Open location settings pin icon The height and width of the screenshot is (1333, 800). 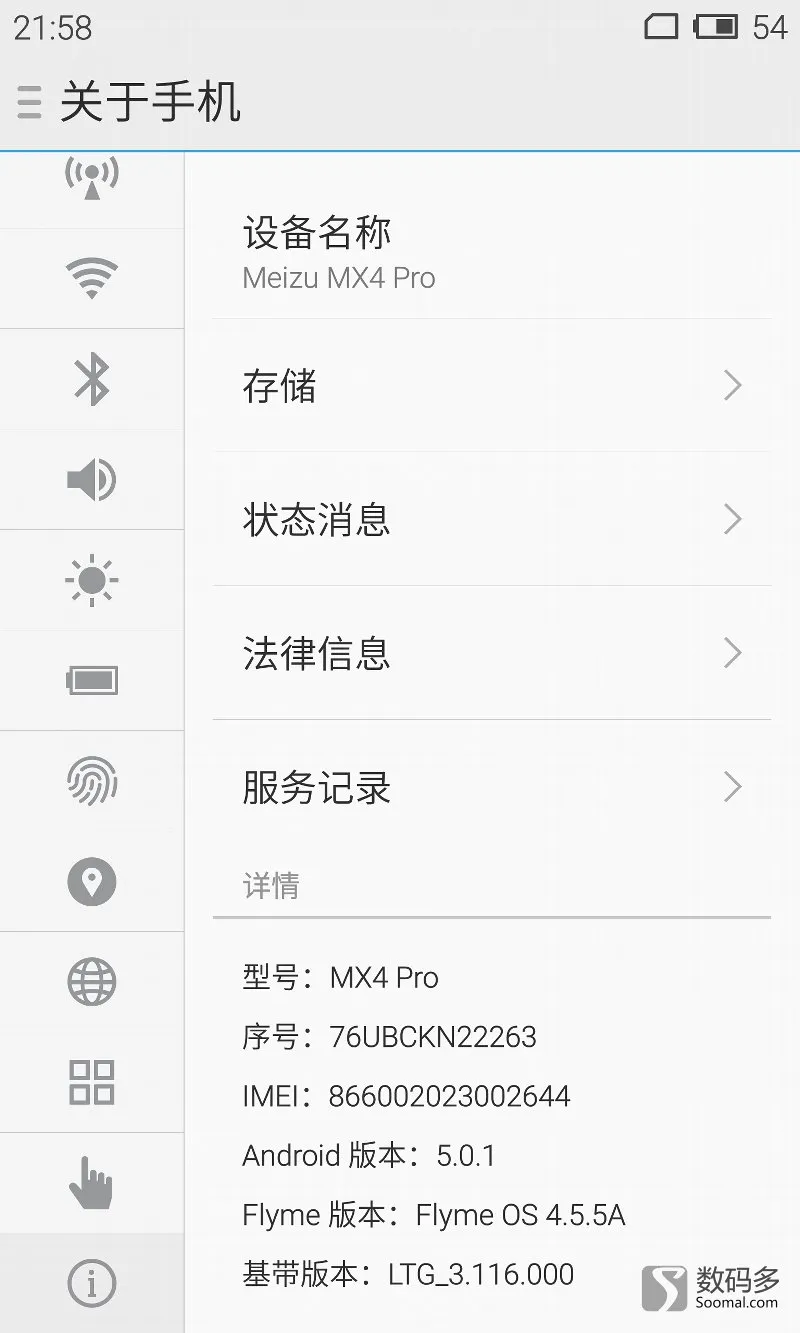point(92,882)
